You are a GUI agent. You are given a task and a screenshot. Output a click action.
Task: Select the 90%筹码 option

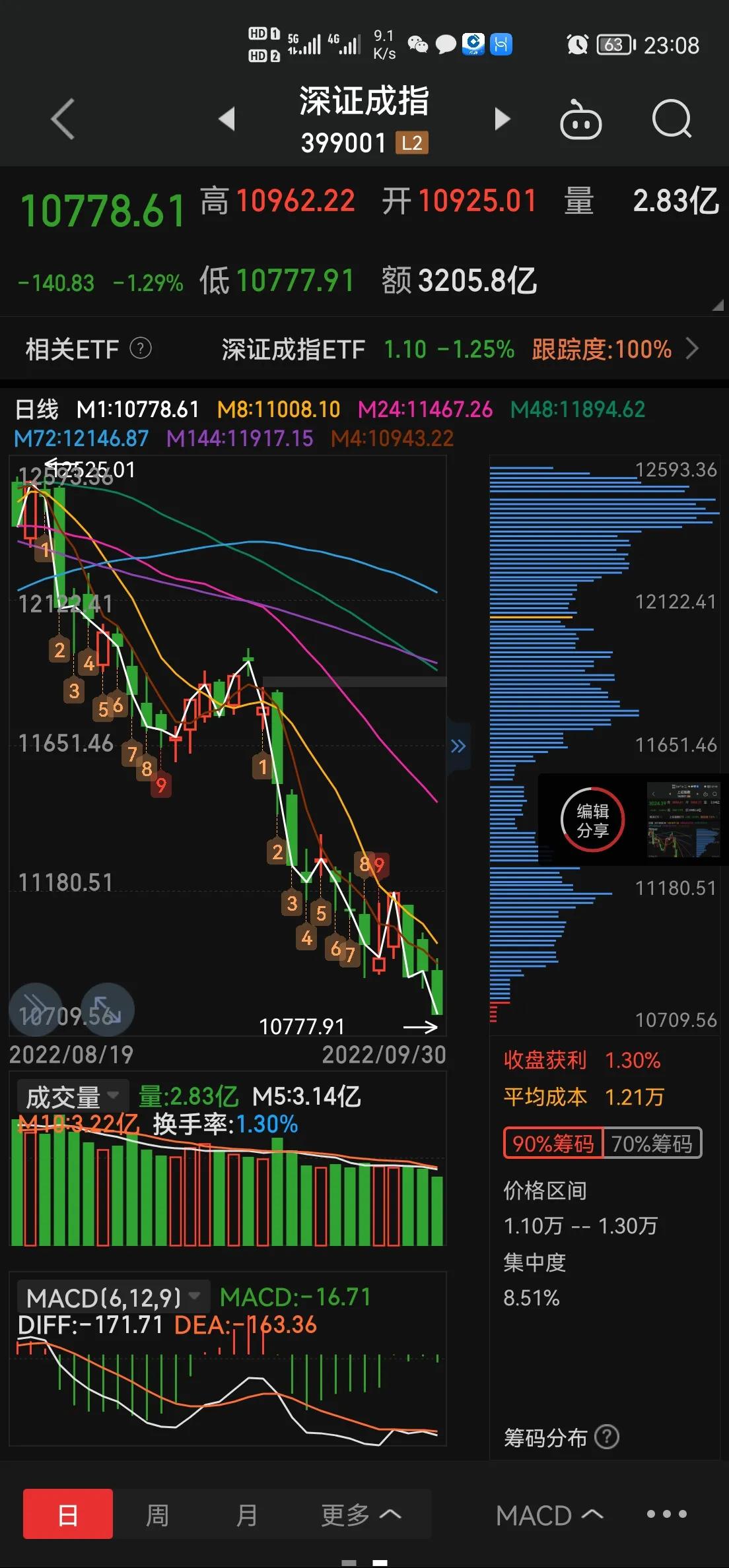tap(553, 1144)
